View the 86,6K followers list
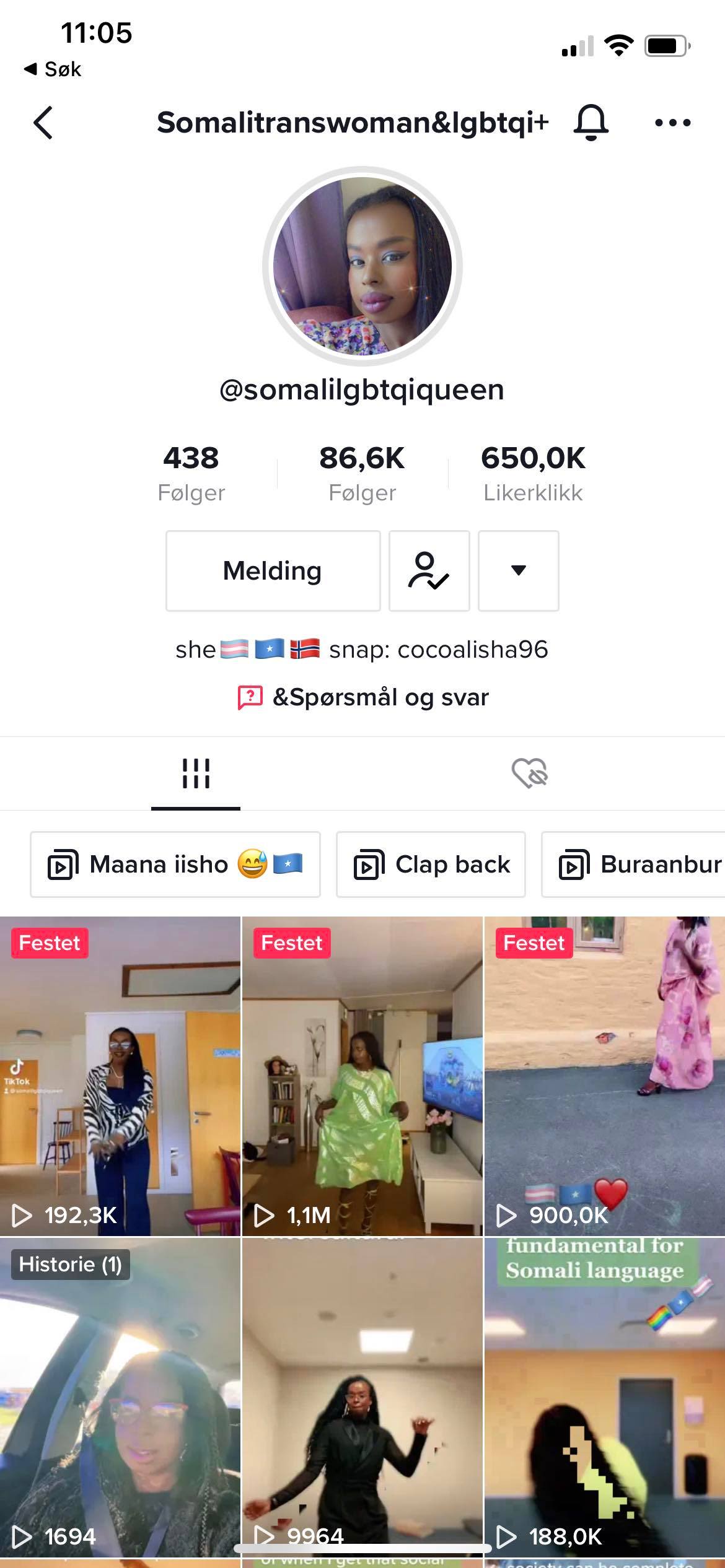The image size is (725, 1568). pyautogui.click(x=362, y=473)
